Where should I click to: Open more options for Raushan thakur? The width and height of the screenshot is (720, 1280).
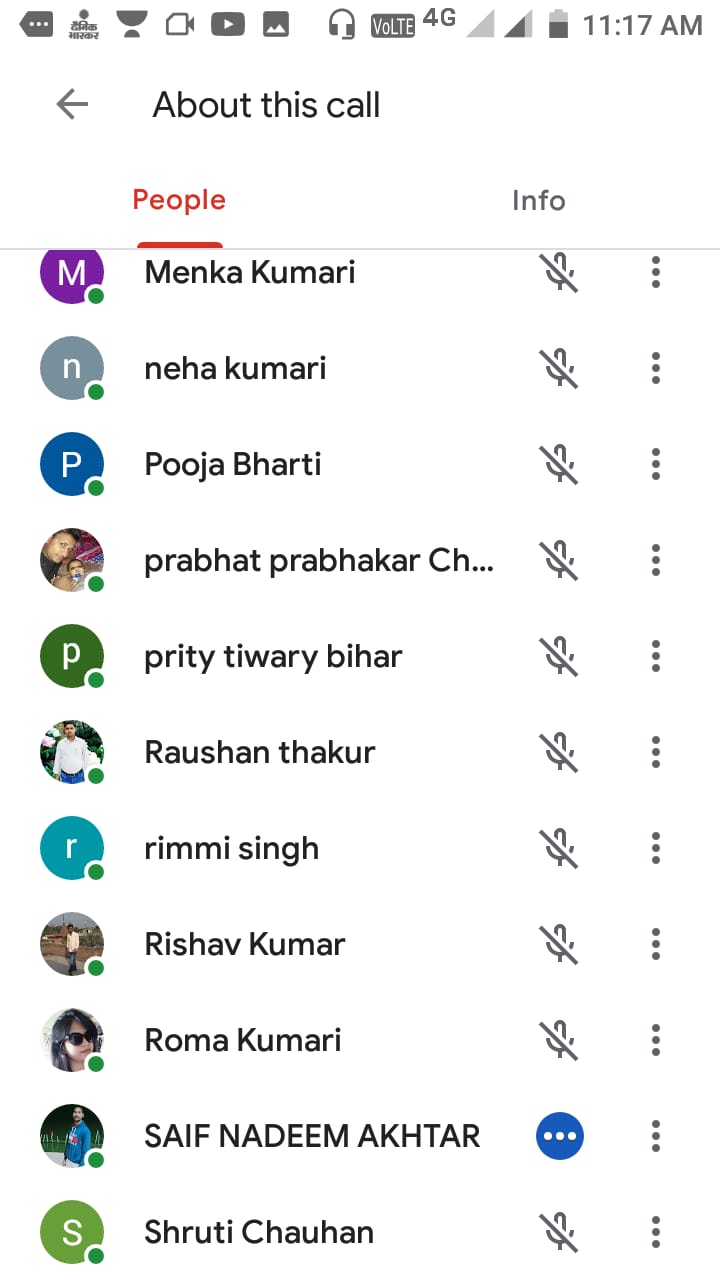(x=656, y=752)
